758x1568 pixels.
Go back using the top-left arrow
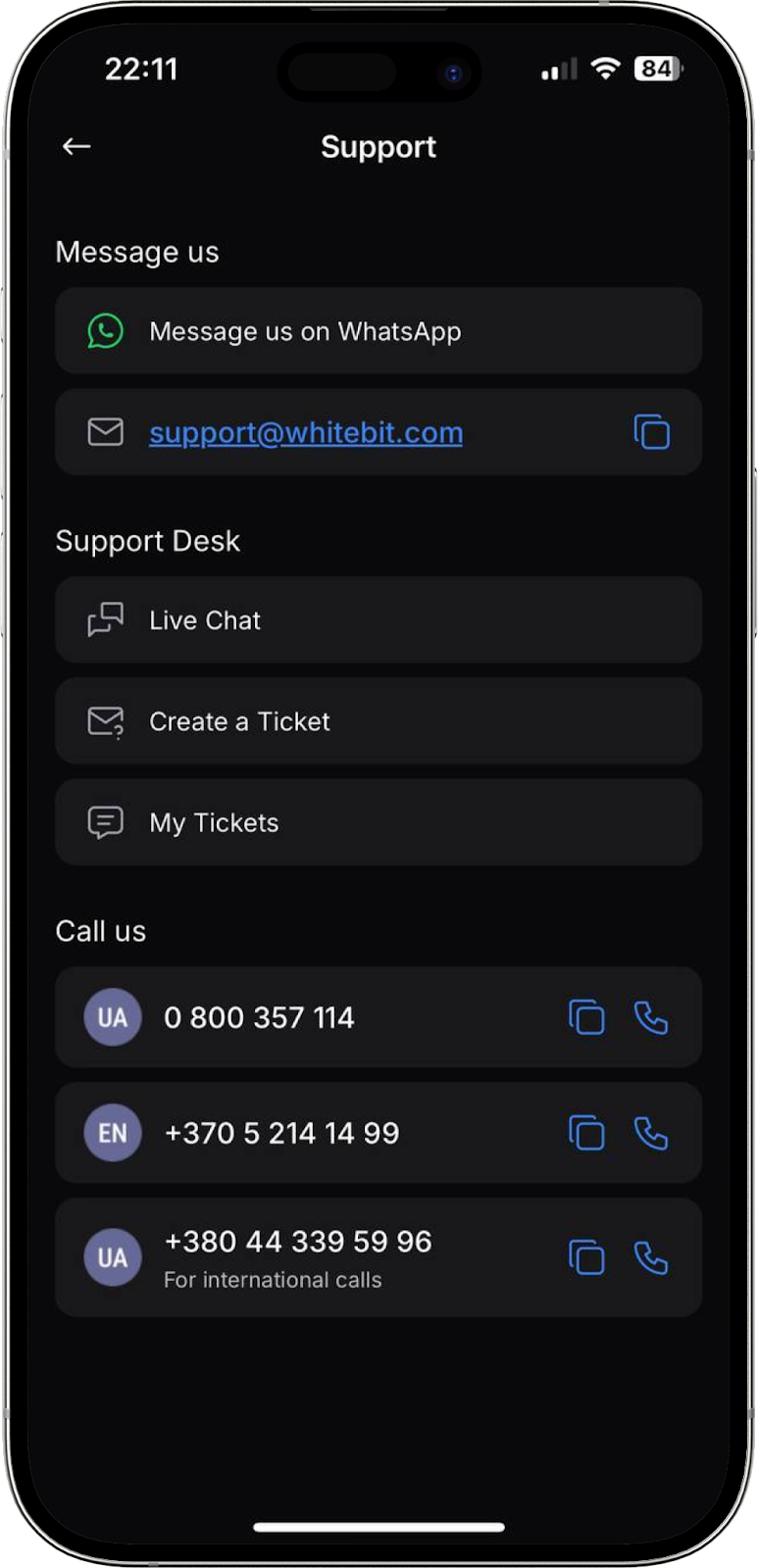tap(76, 147)
